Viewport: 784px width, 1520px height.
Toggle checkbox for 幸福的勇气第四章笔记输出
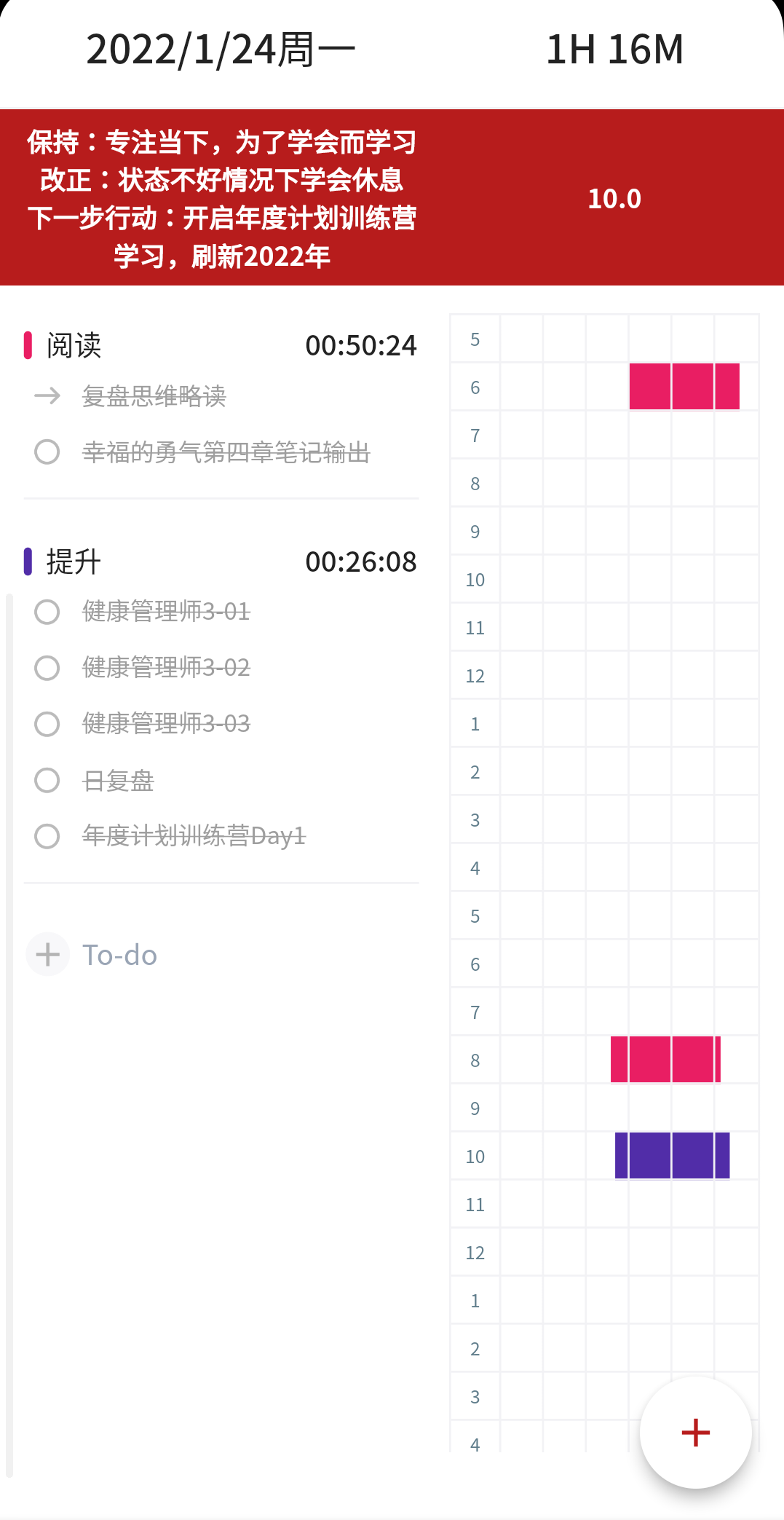pos(47,452)
